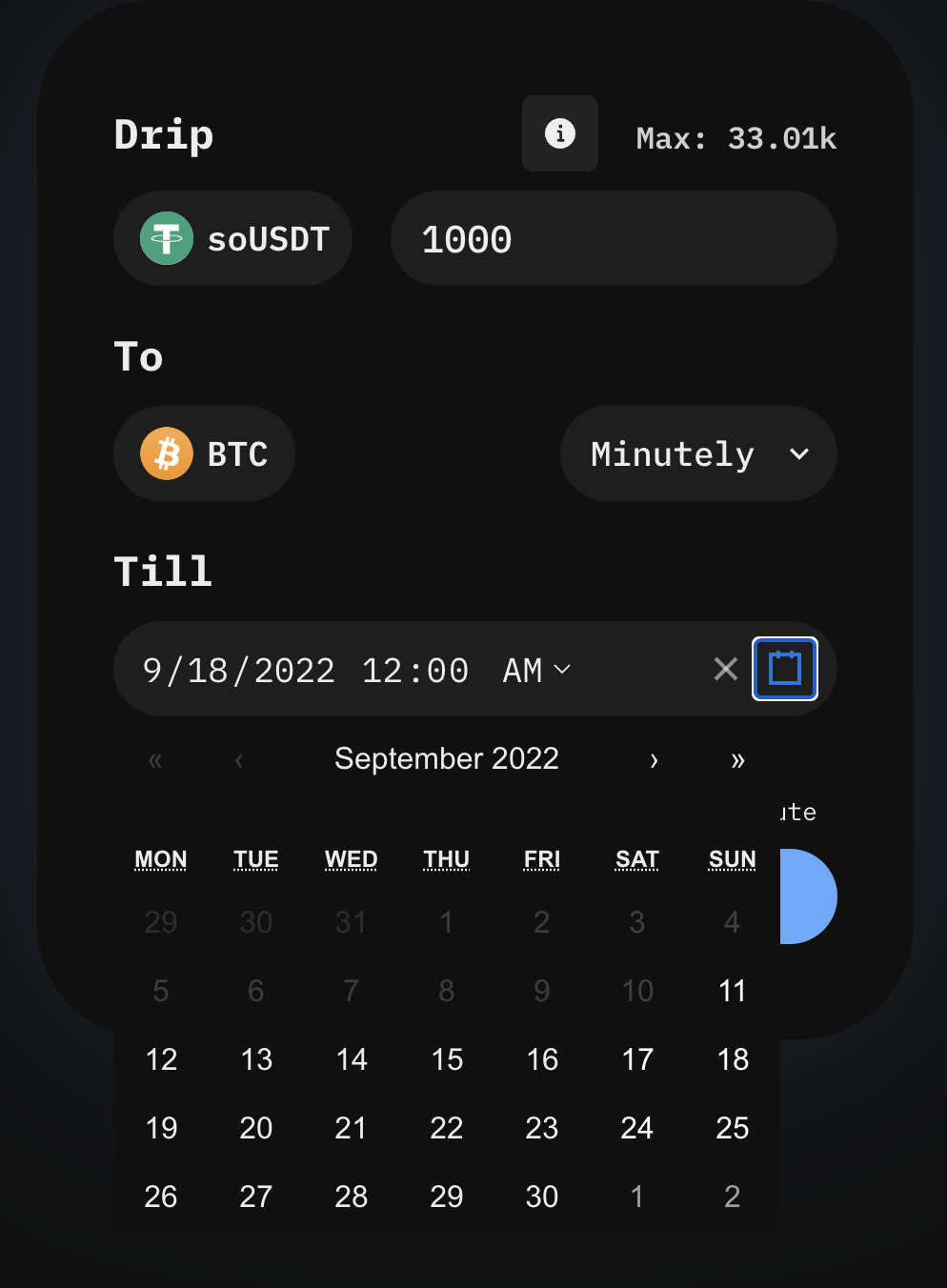
Task: Clear the Till date value
Action: [x=726, y=670]
